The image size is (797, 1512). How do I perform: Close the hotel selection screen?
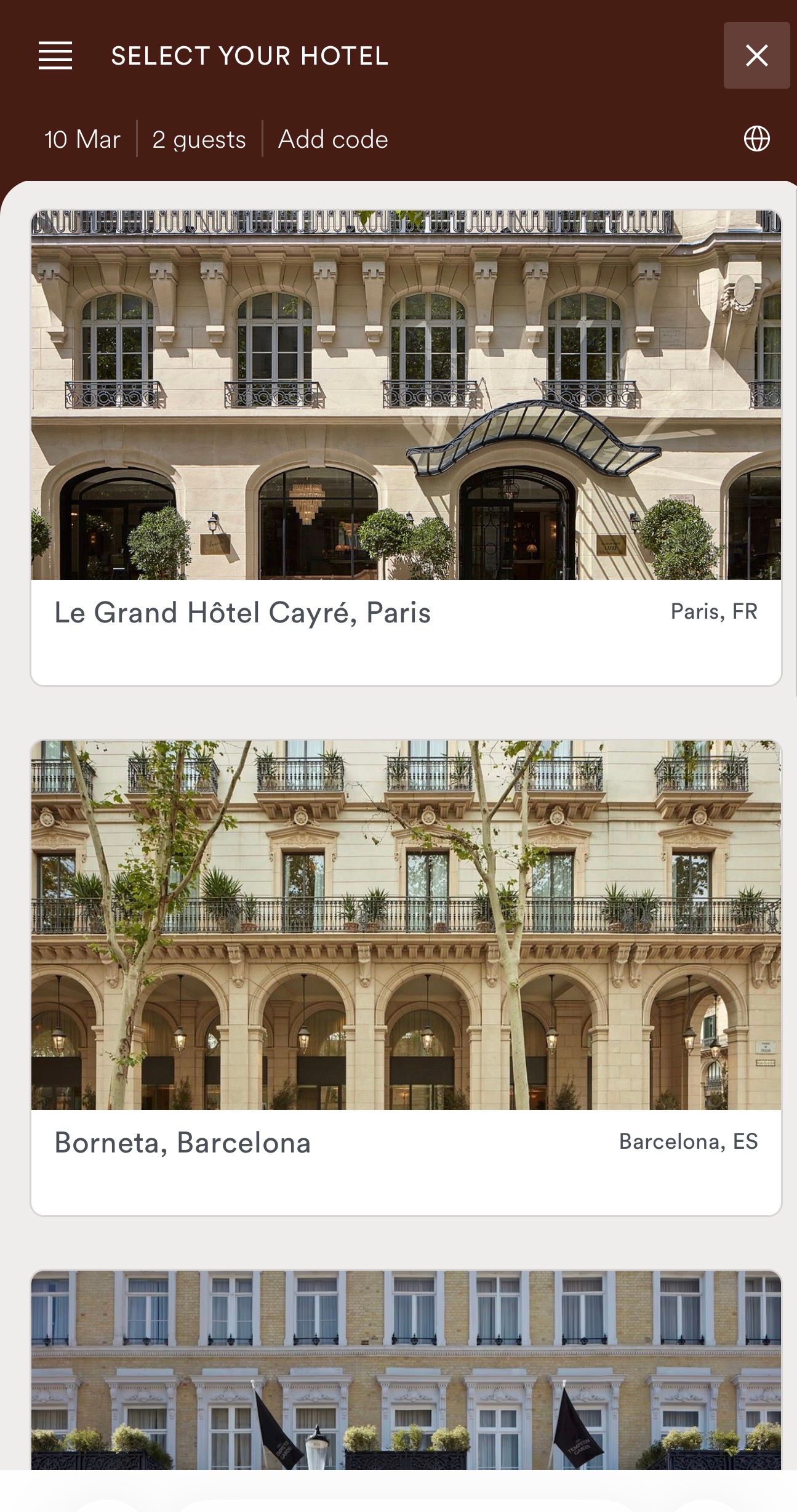(756, 55)
